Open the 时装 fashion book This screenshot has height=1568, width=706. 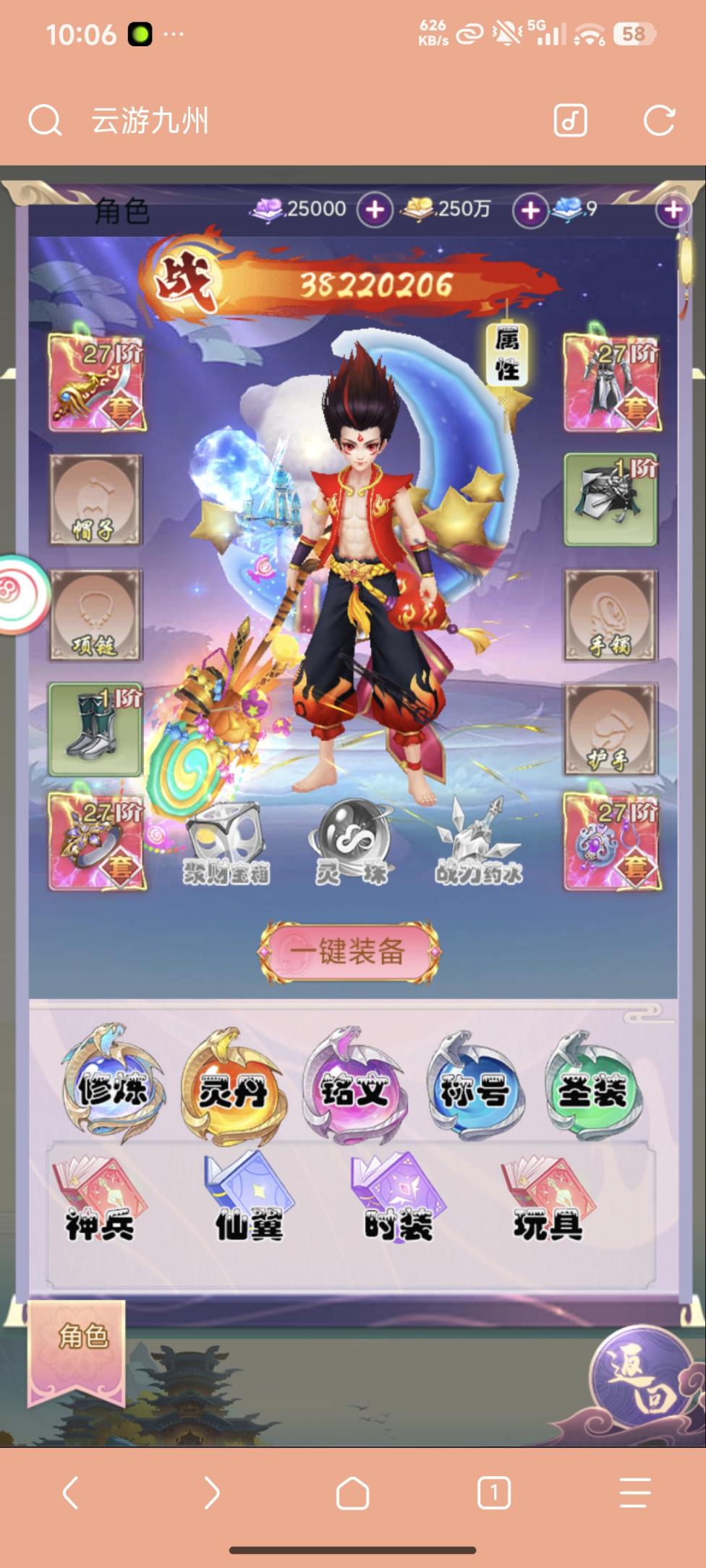tap(398, 1199)
